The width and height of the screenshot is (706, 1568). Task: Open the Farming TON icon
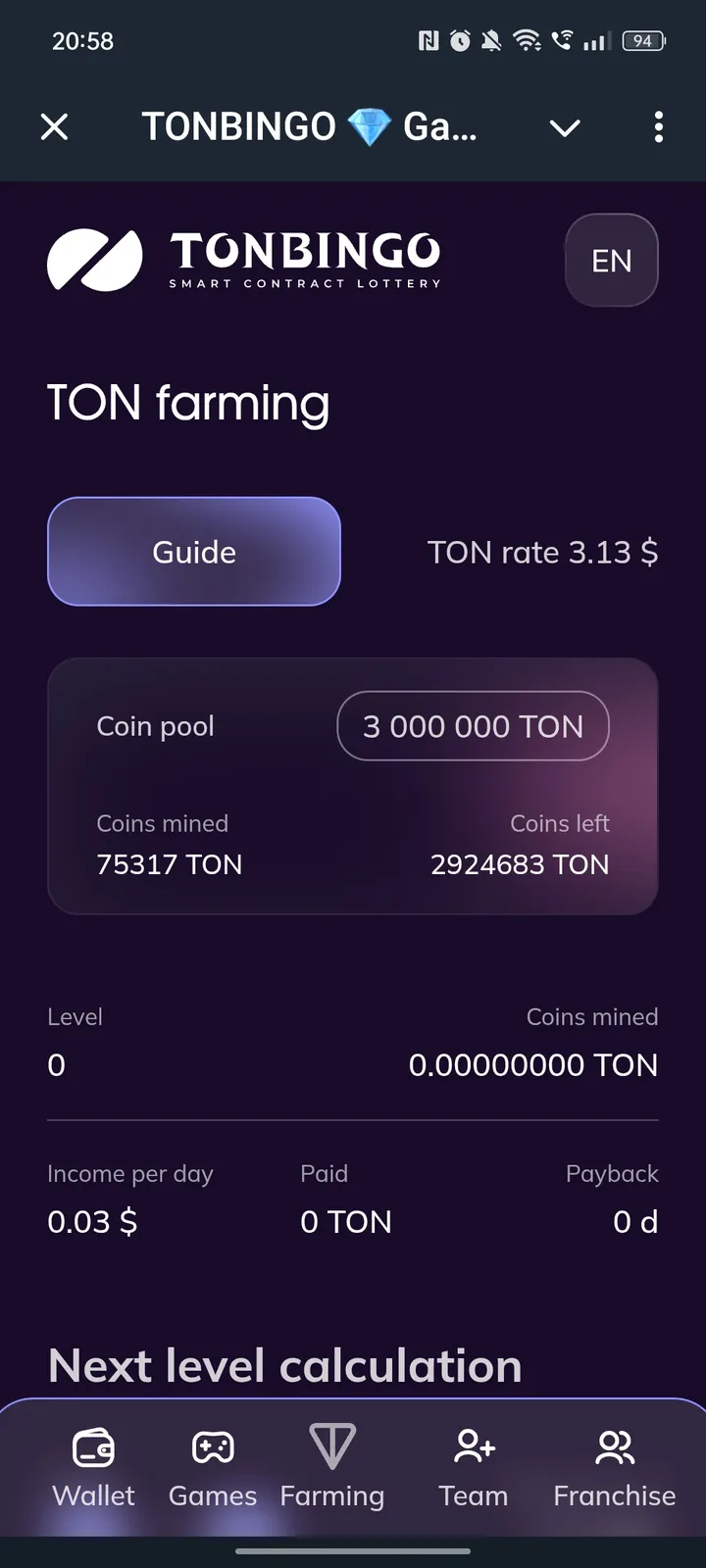tap(332, 1445)
